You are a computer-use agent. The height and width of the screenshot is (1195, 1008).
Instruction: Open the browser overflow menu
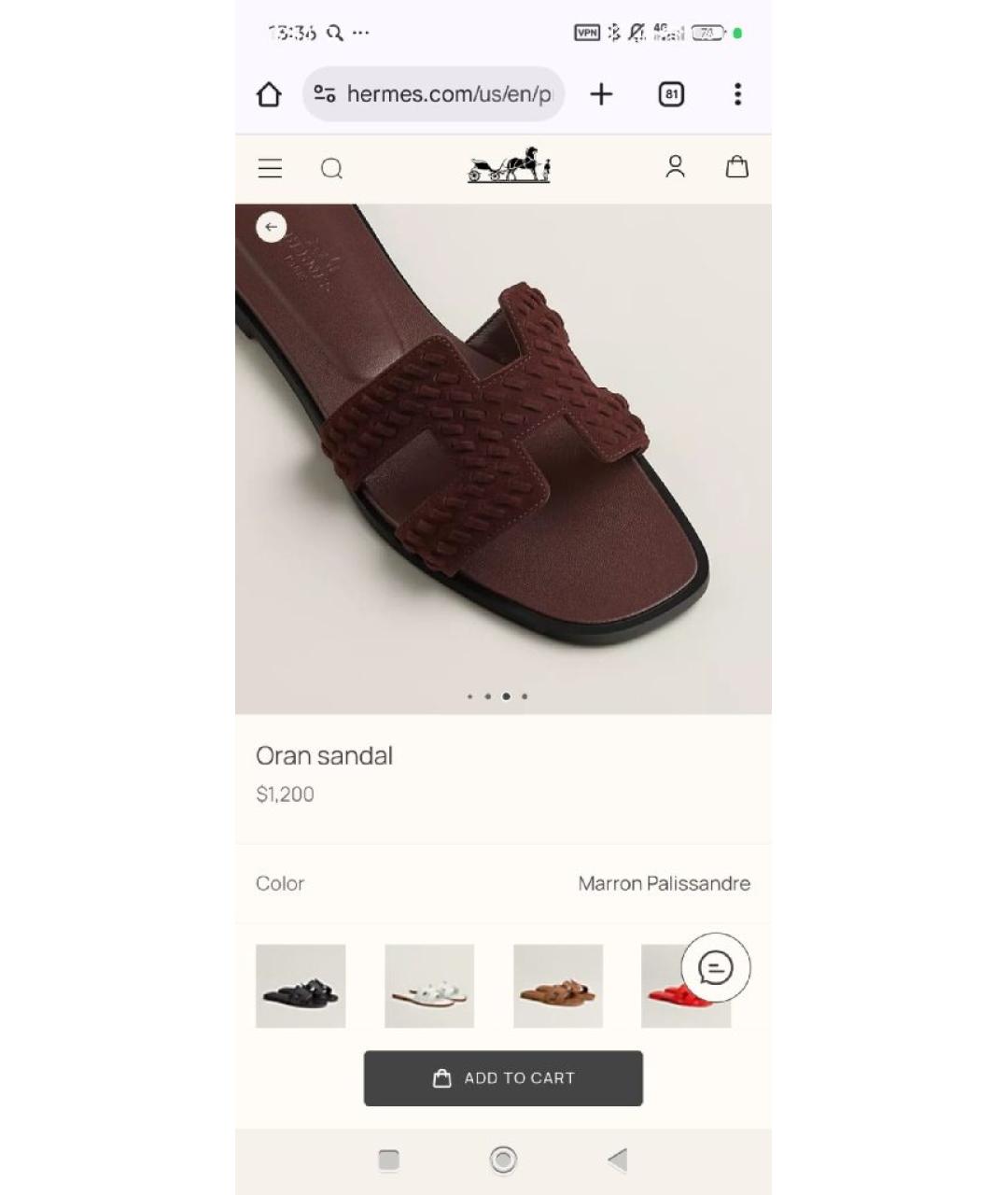[x=737, y=94]
